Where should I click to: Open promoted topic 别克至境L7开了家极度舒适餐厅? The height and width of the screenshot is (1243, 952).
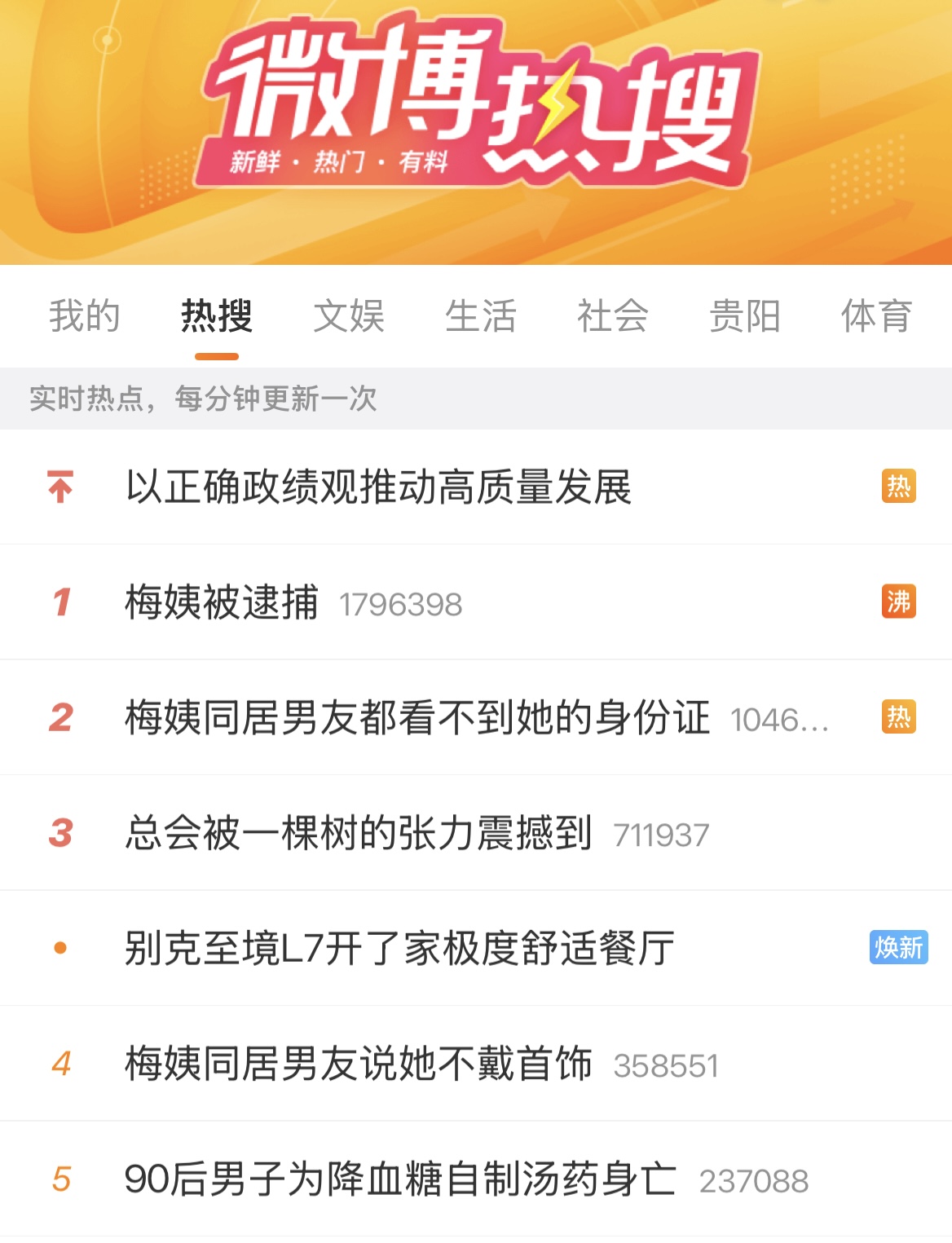pos(399,949)
